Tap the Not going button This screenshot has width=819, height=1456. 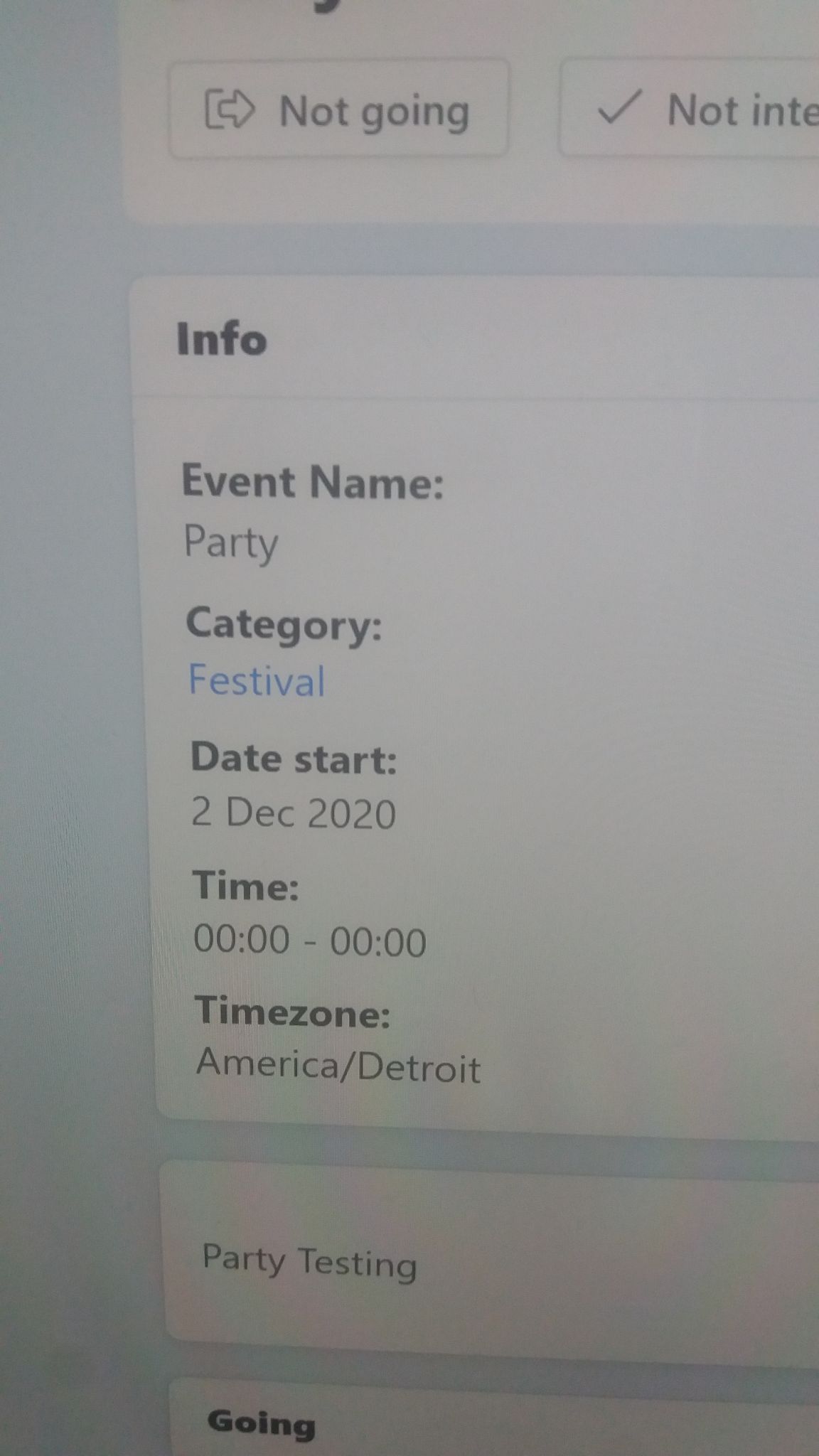tap(338, 109)
